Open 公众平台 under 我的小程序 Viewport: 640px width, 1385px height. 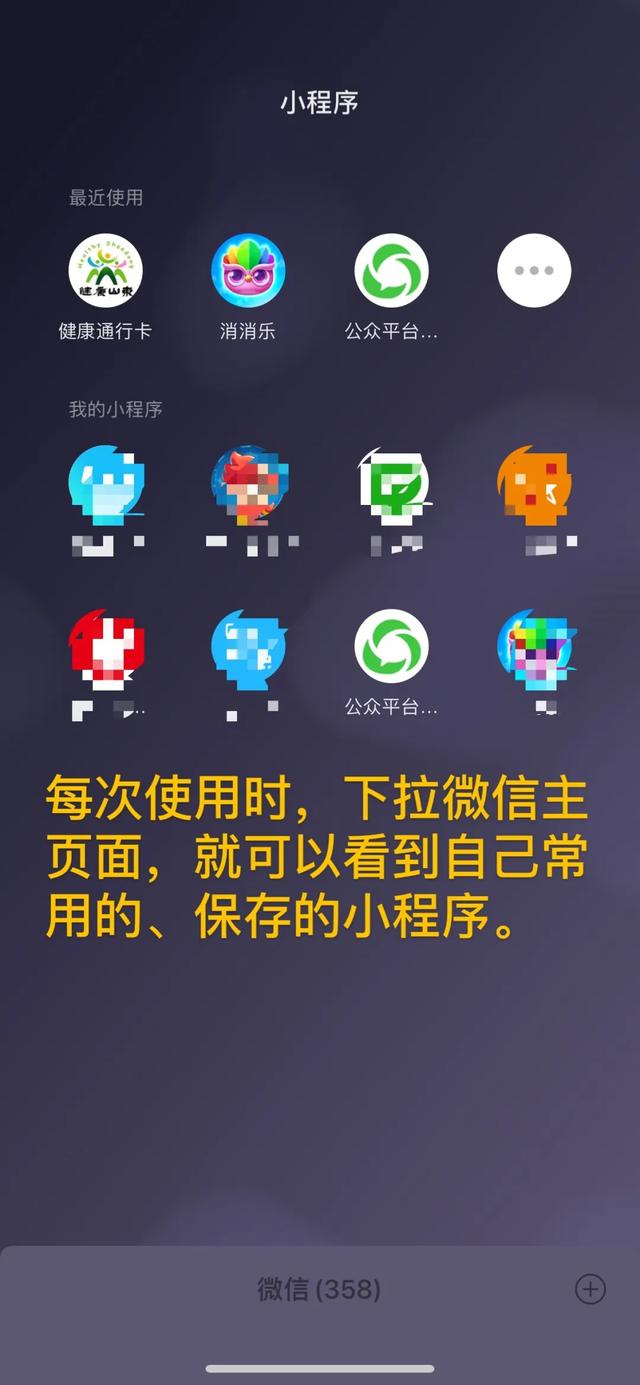[391, 647]
